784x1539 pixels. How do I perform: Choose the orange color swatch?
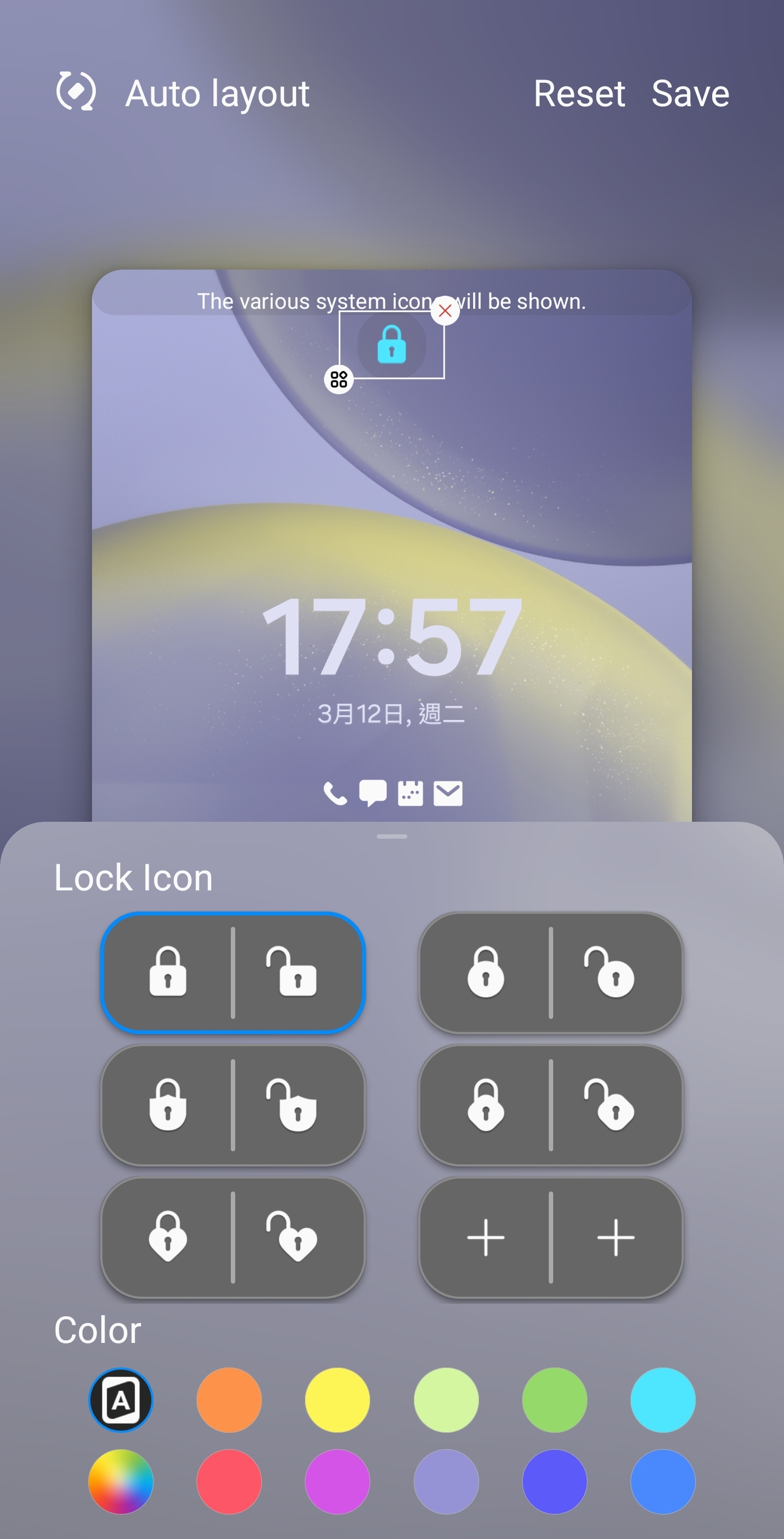point(229,1400)
